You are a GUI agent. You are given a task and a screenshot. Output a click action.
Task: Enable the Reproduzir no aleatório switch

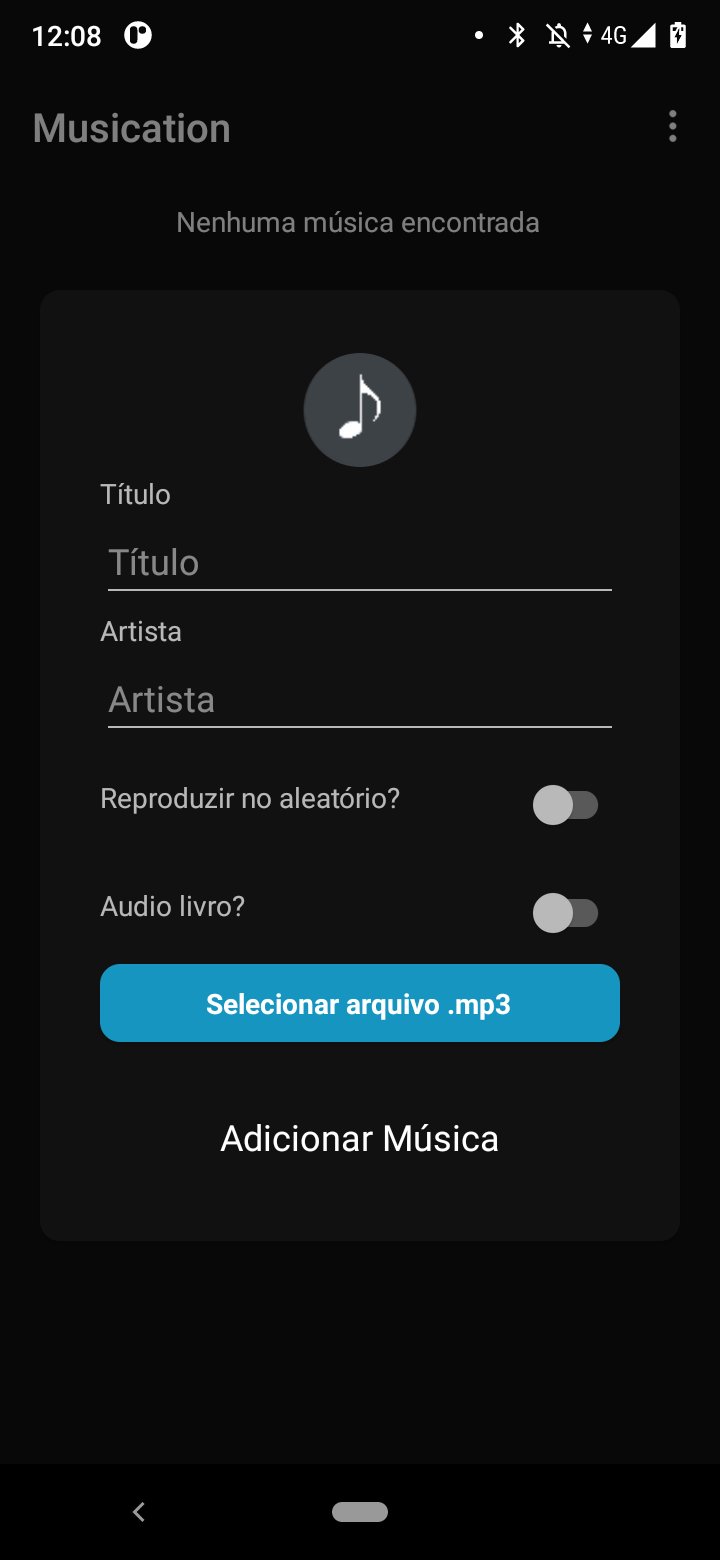[565, 805]
